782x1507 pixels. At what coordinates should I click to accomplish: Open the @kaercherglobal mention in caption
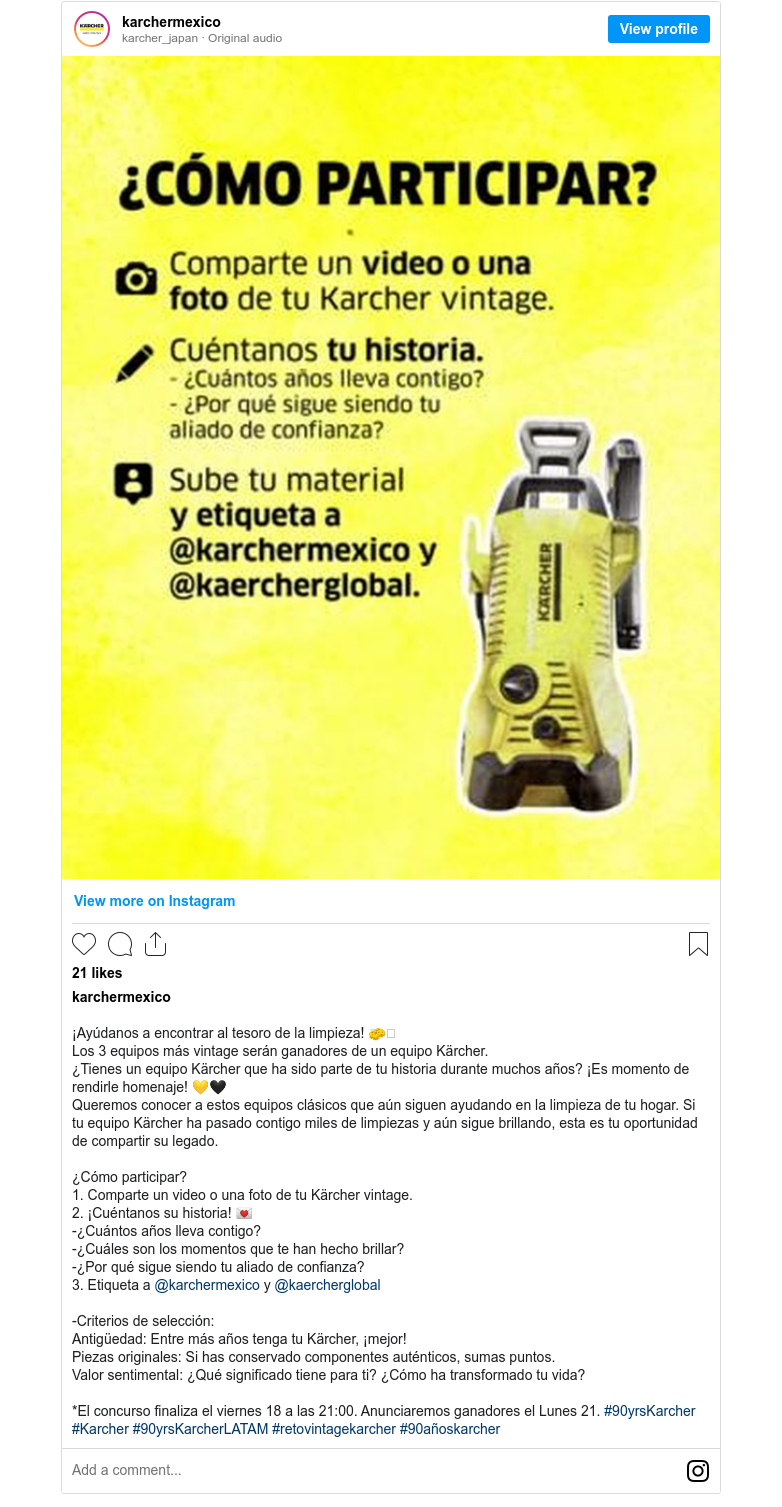click(x=327, y=1285)
